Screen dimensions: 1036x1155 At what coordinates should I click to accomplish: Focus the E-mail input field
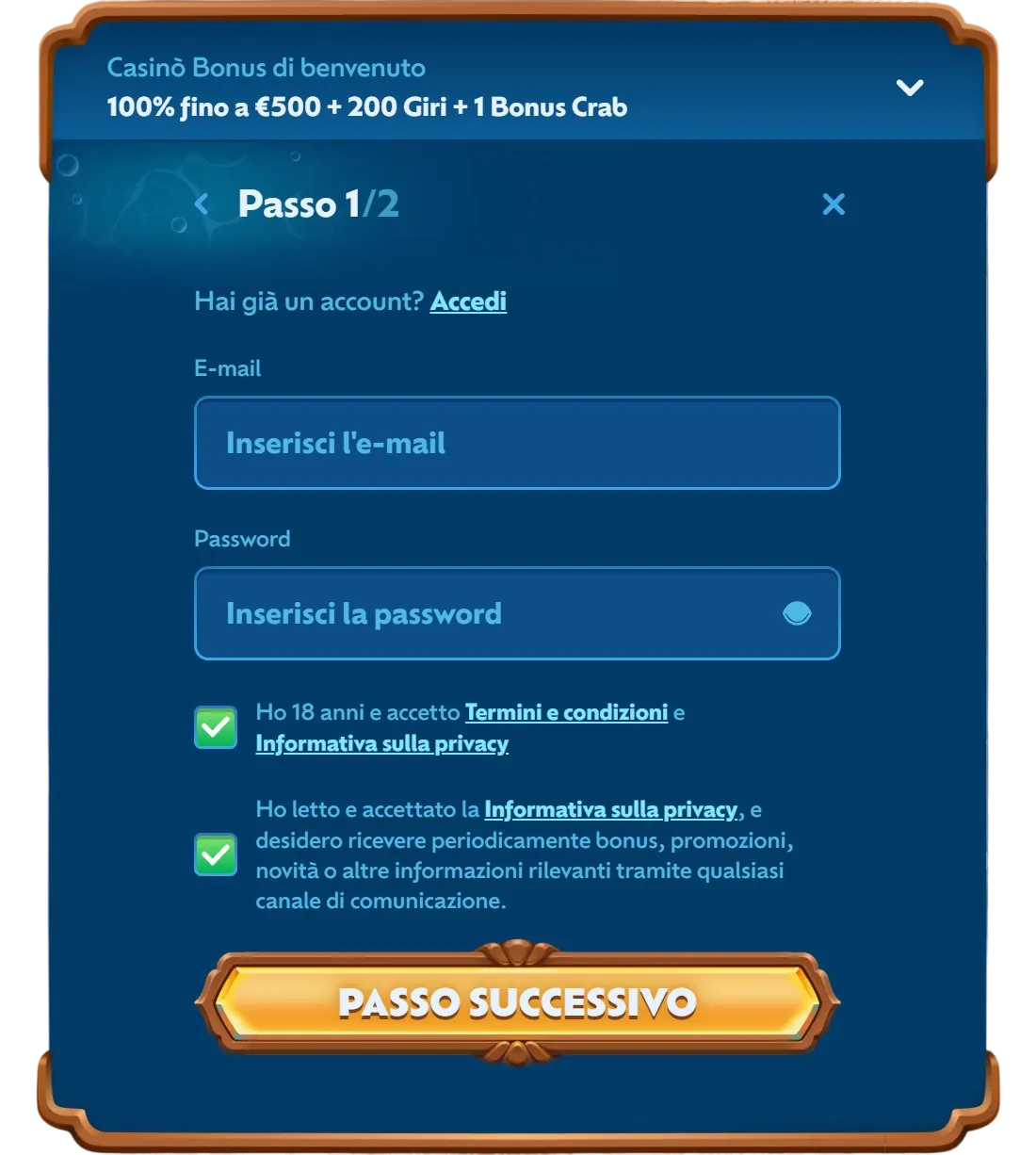(x=516, y=443)
